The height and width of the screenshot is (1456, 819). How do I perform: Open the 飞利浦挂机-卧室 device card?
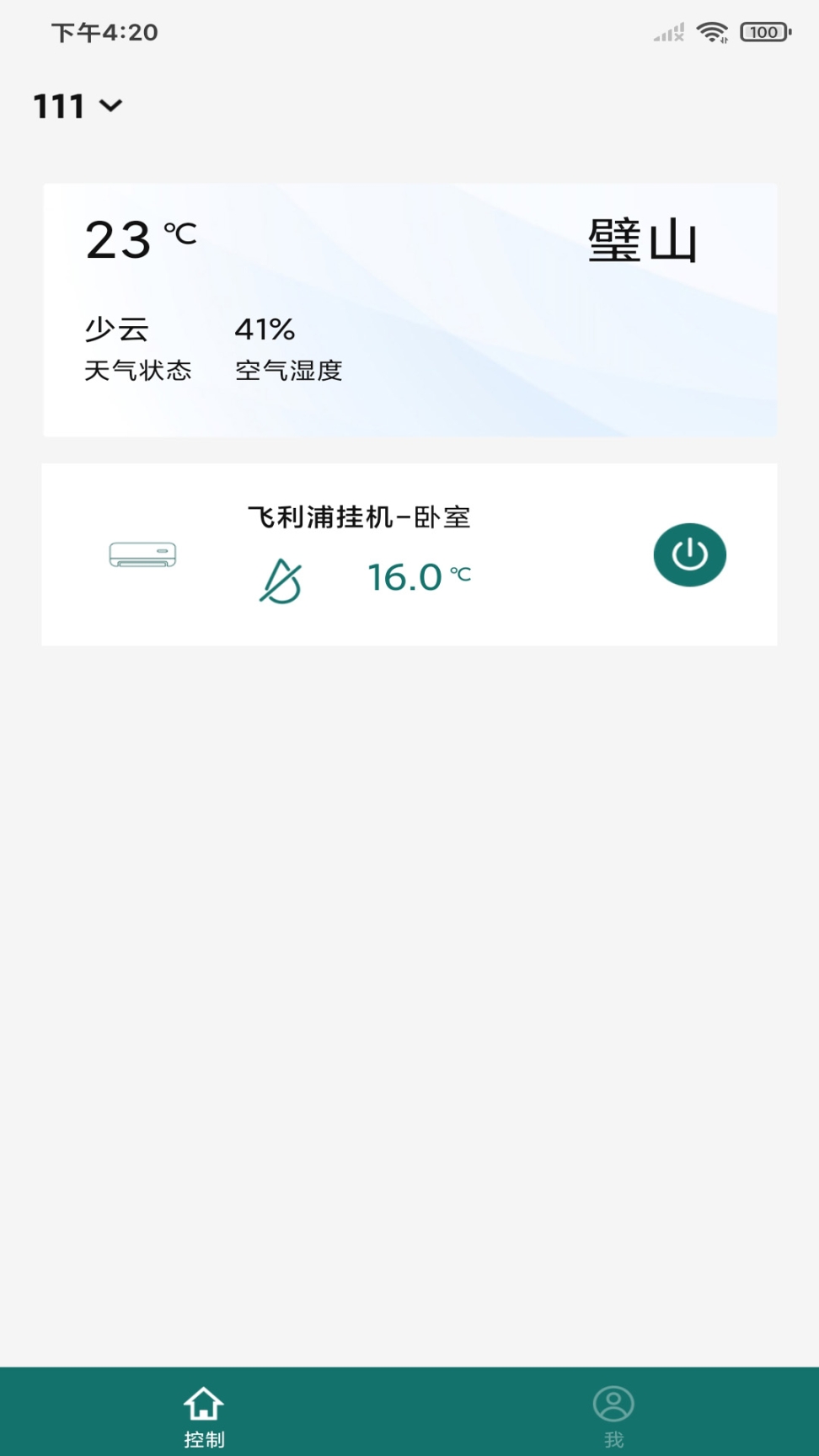[x=409, y=554]
